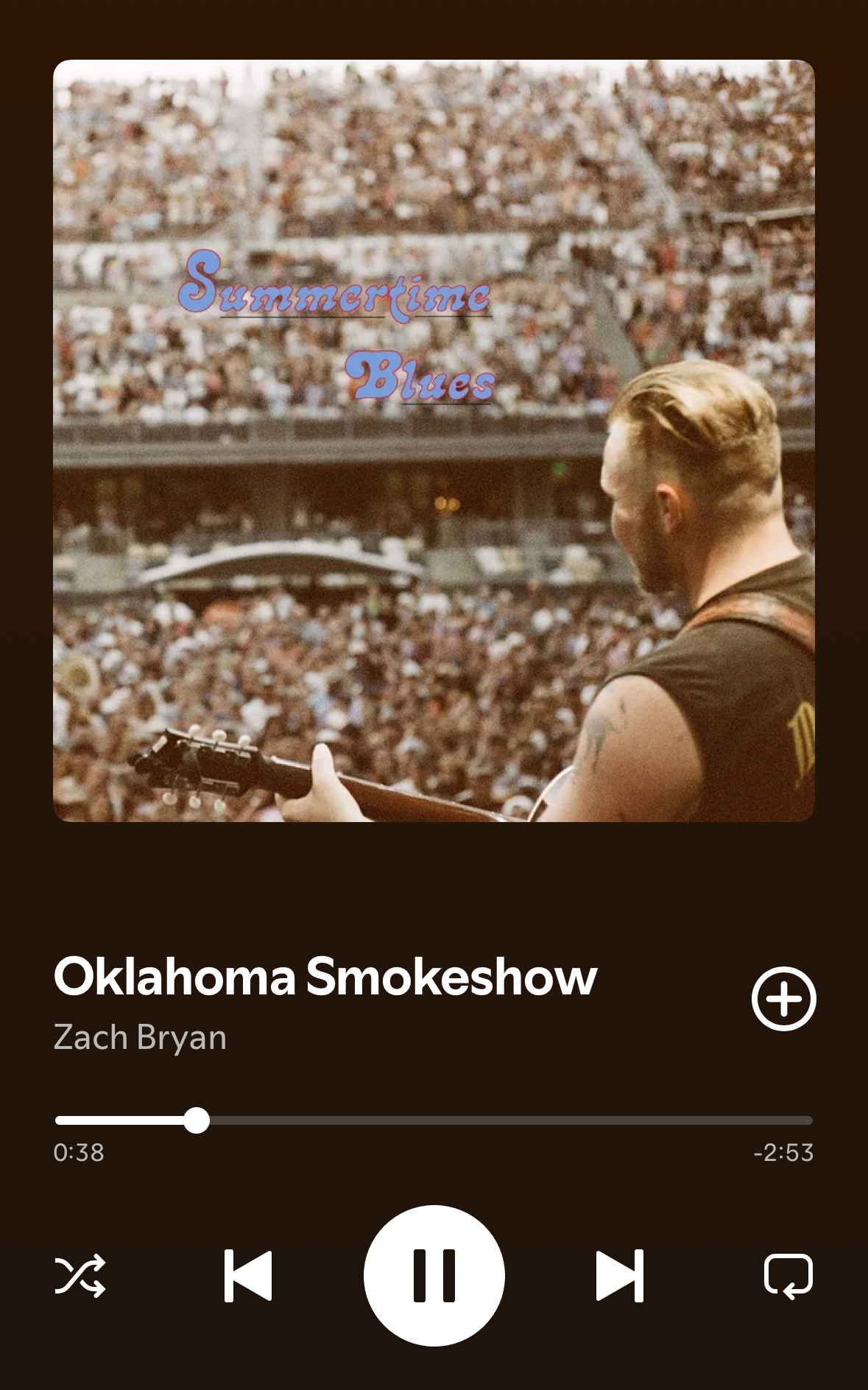Go back to the previous track
868x1390 pixels.
click(248, 1275)
